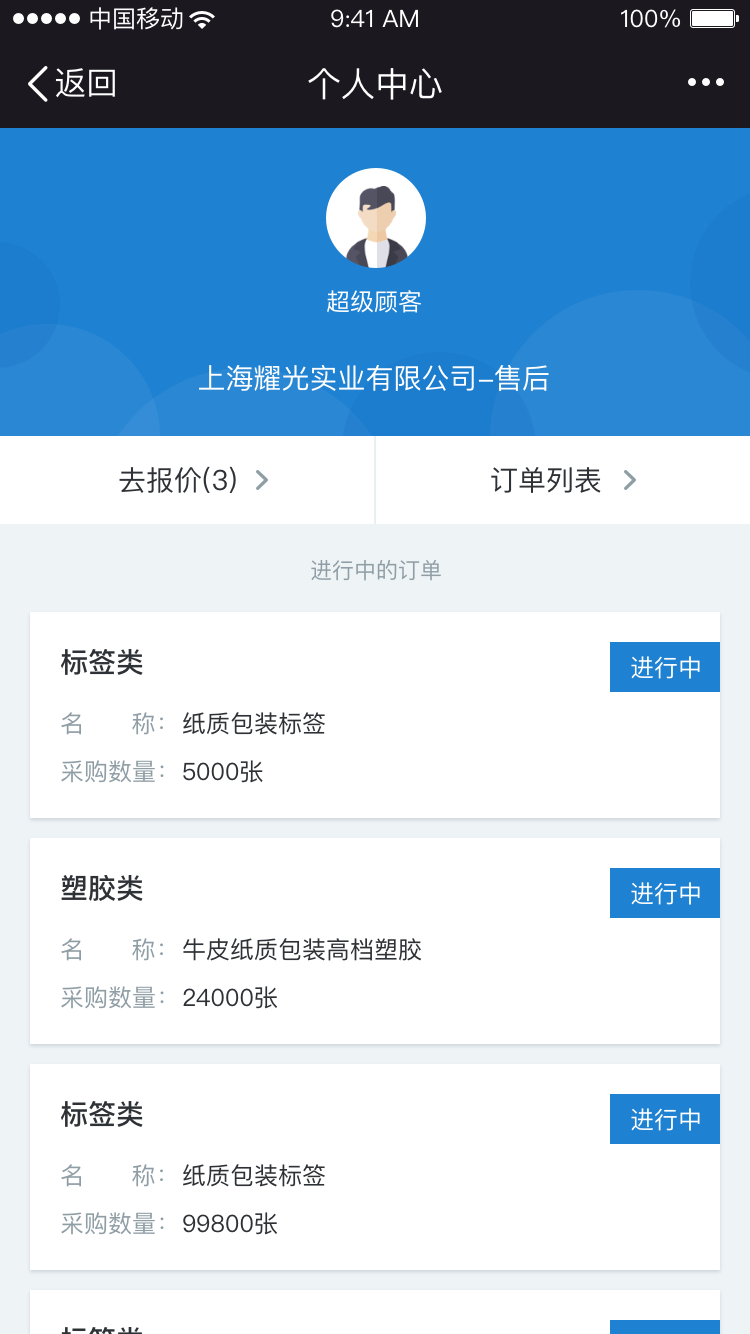
Task: Open the 塑胶类 牛皮纸质包装高档塑胶 order card
Action: tap(375, 941)
